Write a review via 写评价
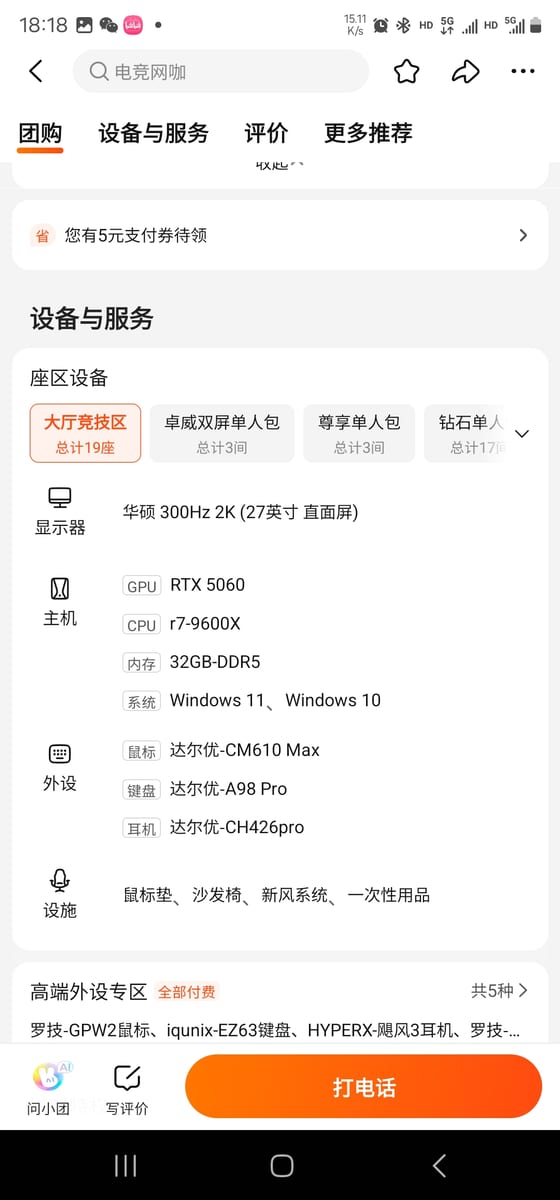This screenshot has height=1200, width=560. [x=127, y=1088]
